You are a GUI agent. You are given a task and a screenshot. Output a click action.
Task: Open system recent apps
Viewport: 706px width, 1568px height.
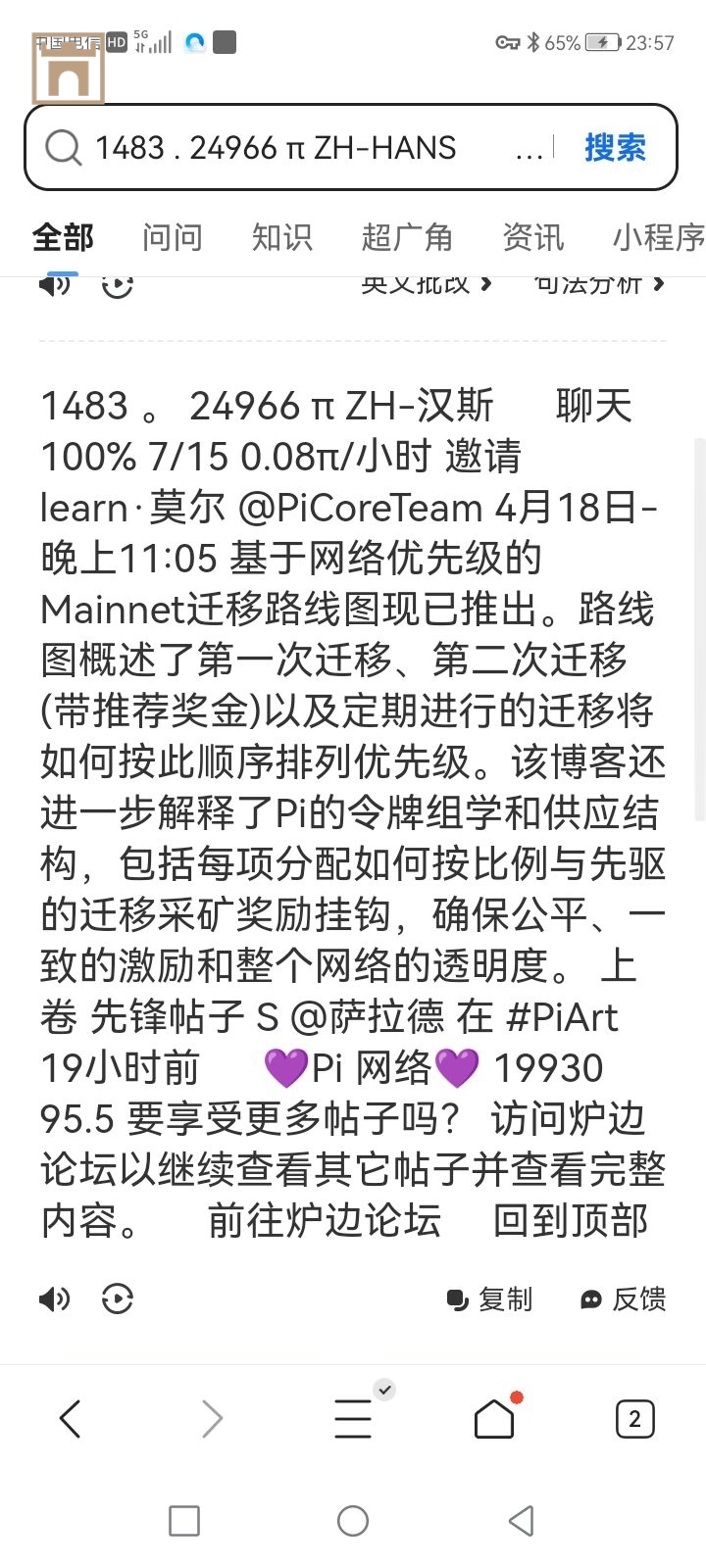[184, 1521]
